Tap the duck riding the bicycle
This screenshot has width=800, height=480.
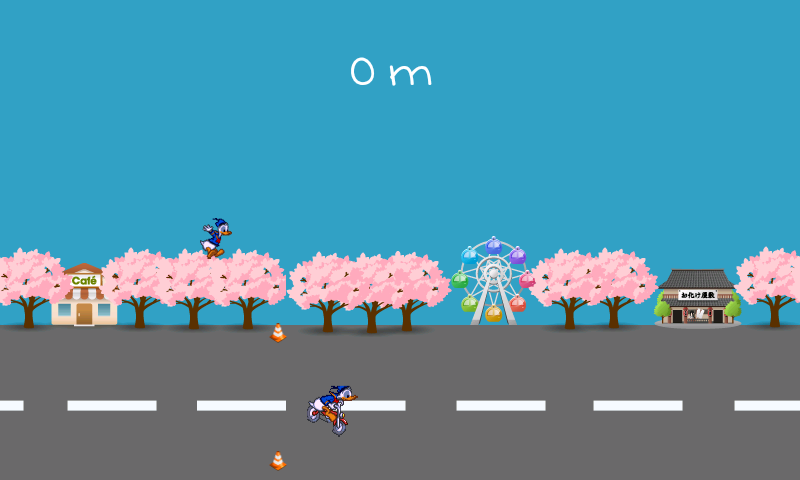[x=332, y=408]
